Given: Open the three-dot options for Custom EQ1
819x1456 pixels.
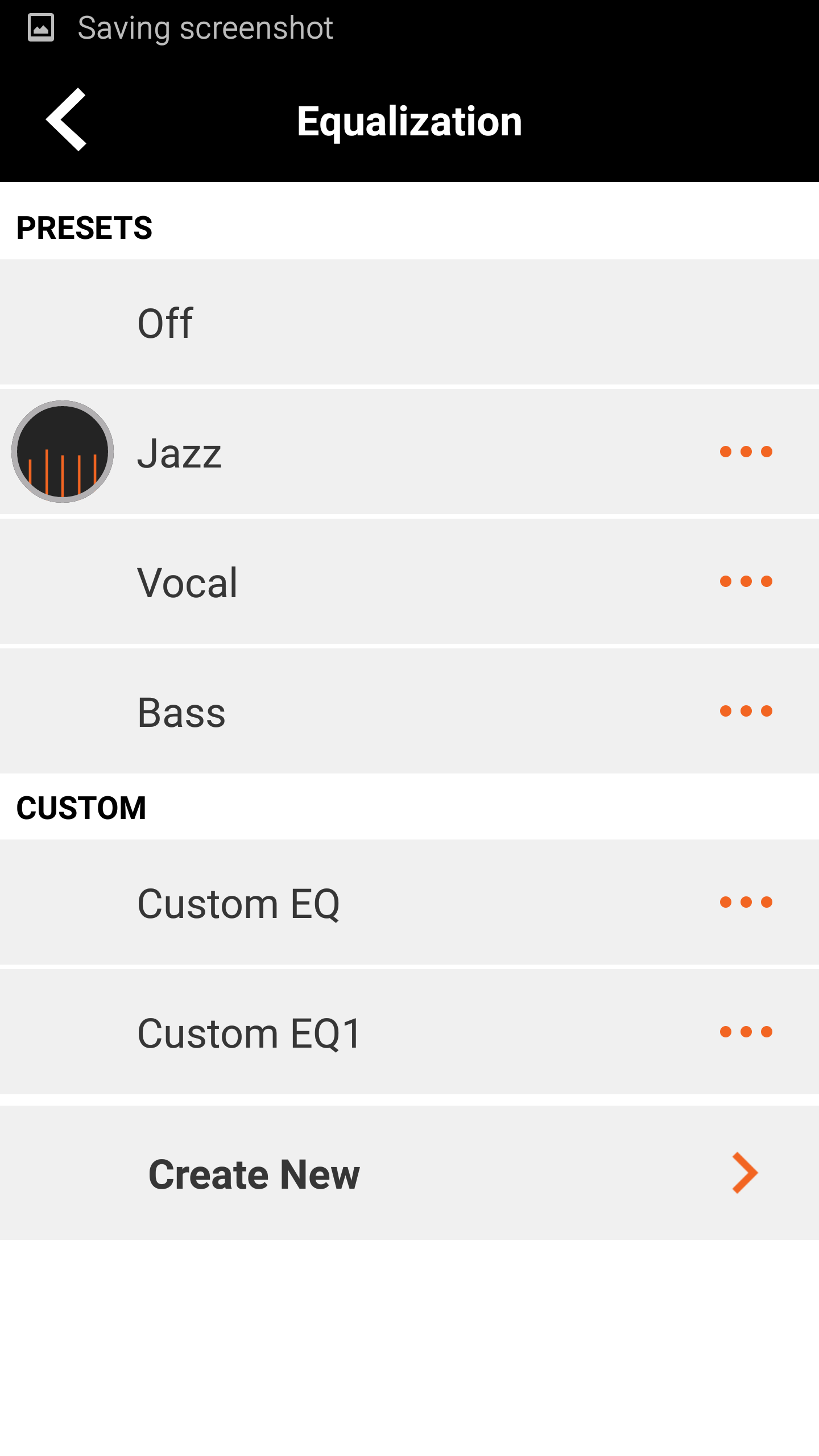Looking at the screenshot, I should tap(746, 1032).
